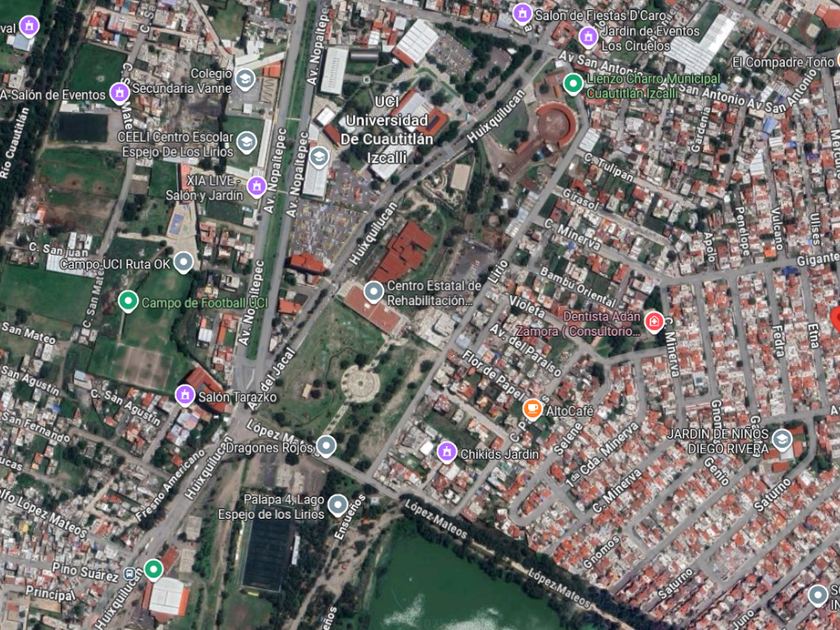Select the Chikids Jardin pin
This screenshot has height=630, width=840.
(447, 452)
